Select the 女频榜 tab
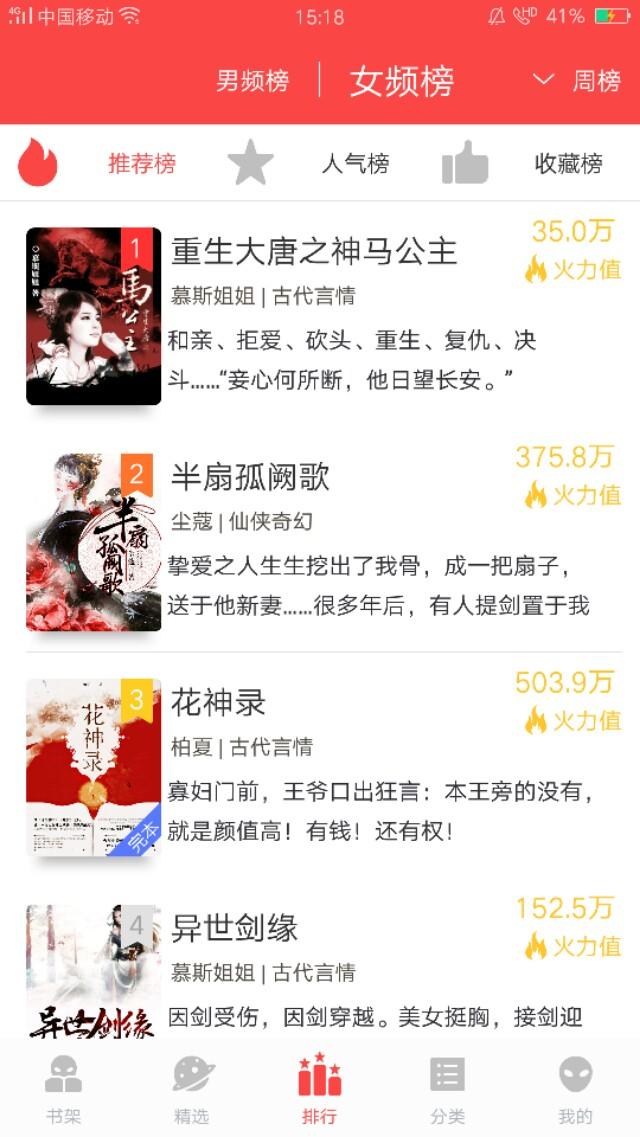Viewport: 640px width, 1137px height. [402, 80]
